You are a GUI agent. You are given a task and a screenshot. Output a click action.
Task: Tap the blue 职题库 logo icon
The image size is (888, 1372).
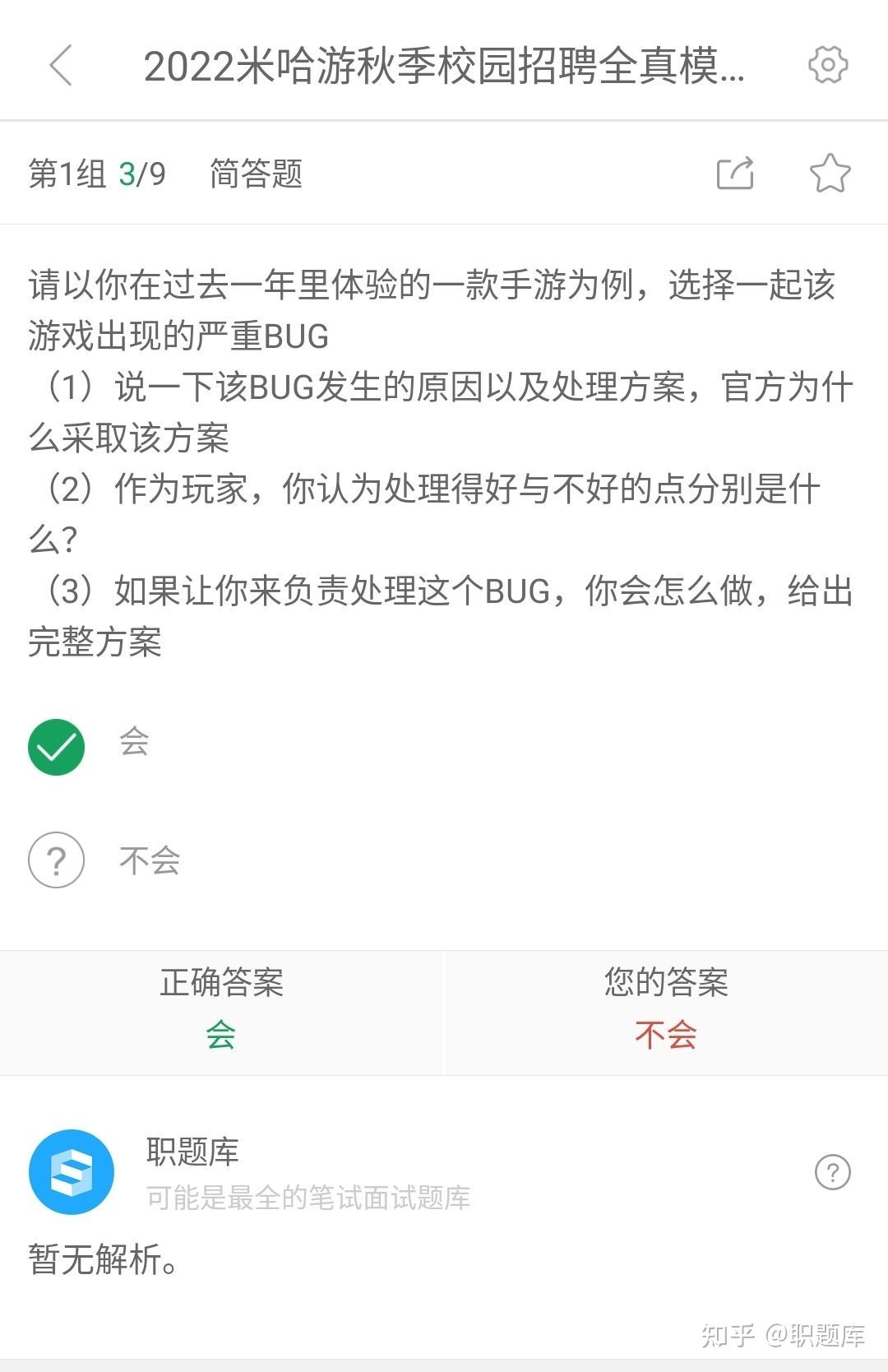[x=72, y=1171]
